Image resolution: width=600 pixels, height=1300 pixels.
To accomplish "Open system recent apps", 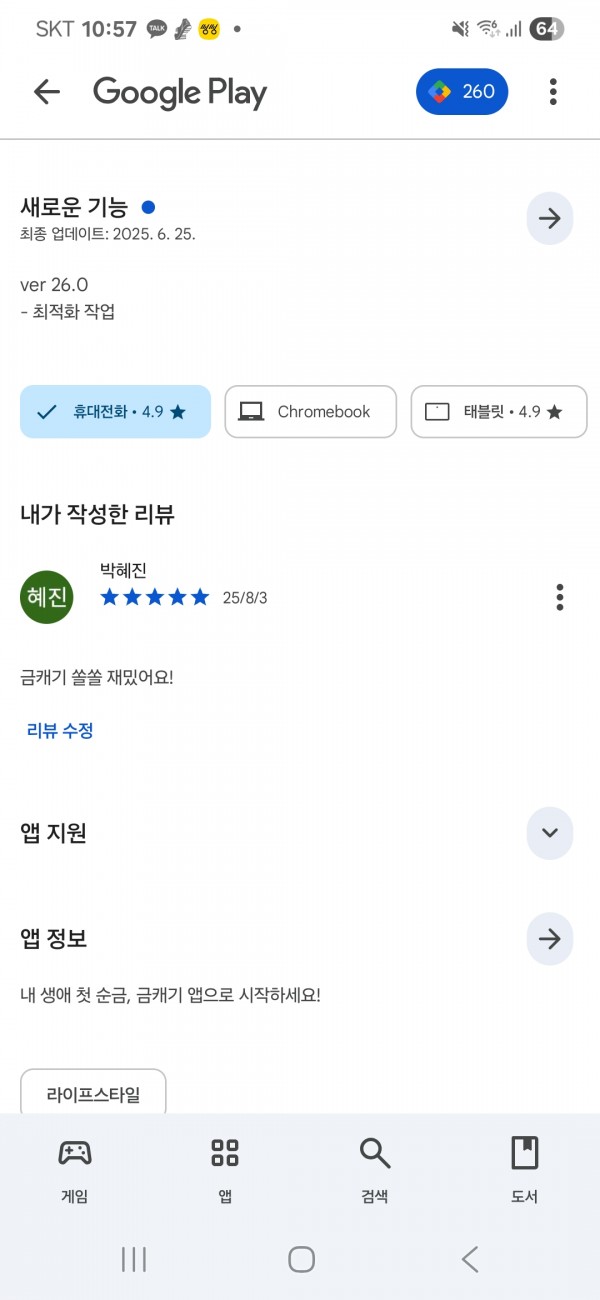I will tap(133, 1259).
